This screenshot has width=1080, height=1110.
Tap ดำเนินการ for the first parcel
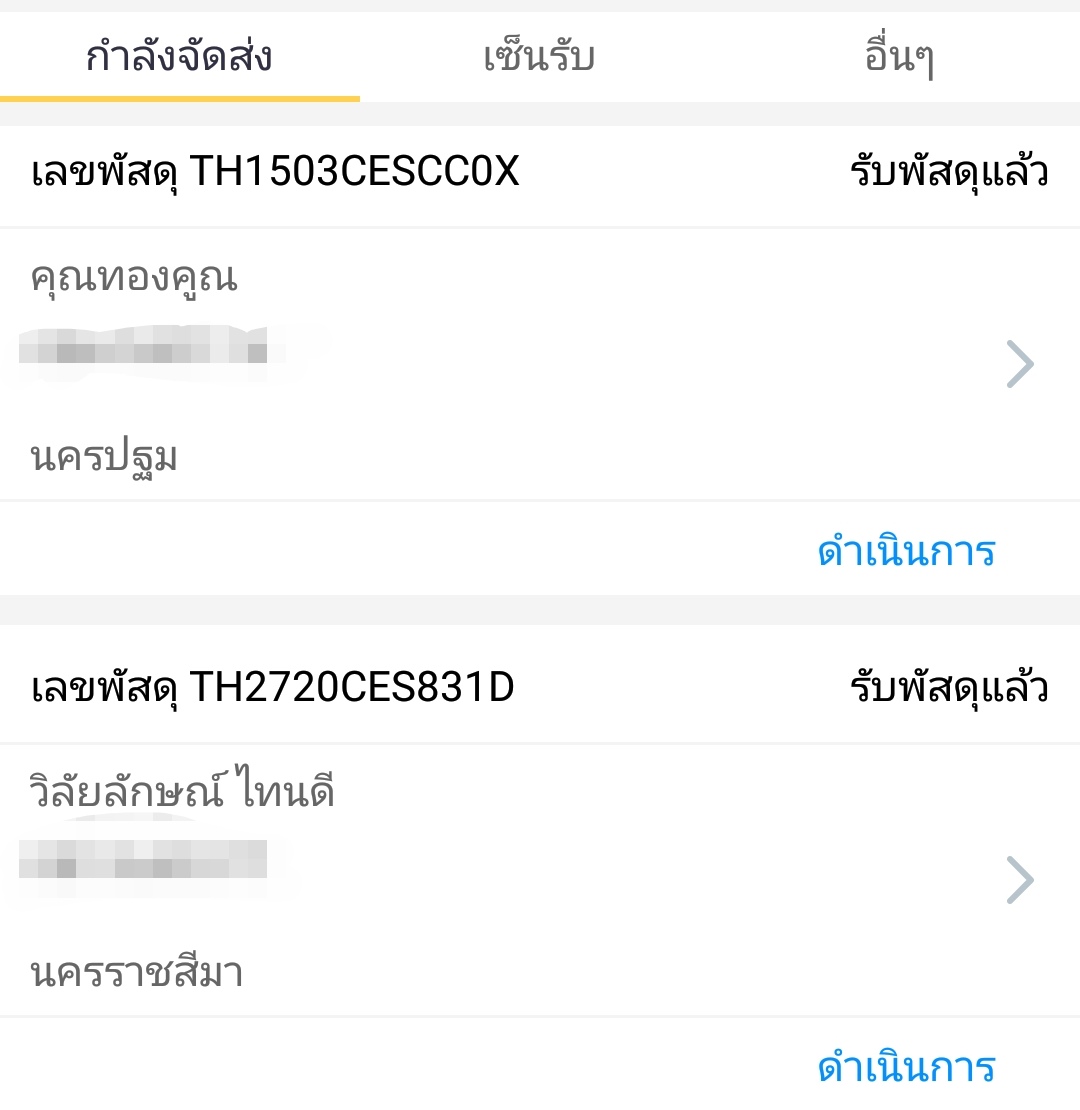click(x=906, y=551)
